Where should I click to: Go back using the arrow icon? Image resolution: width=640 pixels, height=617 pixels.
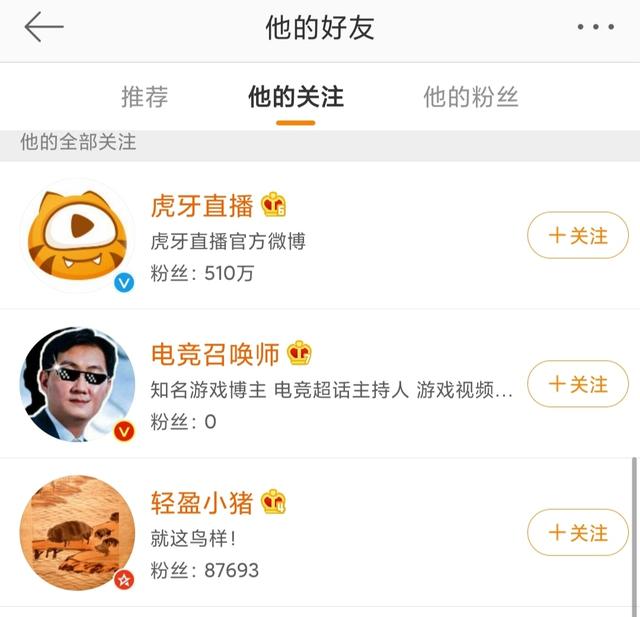44,28
